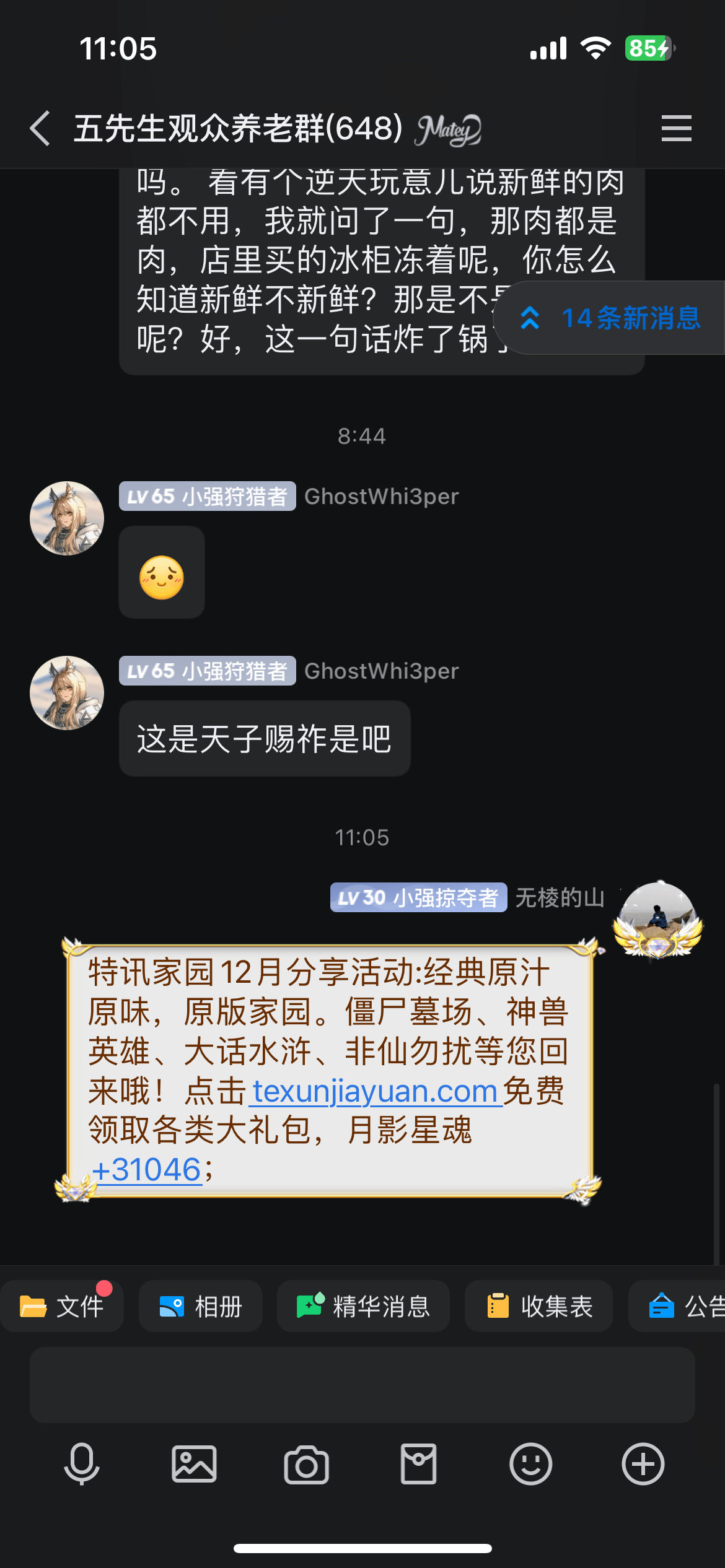Viewport: 725px width, 1568px height.
Task: Open the 文件 files shortcut
Action: point(62,1306)
